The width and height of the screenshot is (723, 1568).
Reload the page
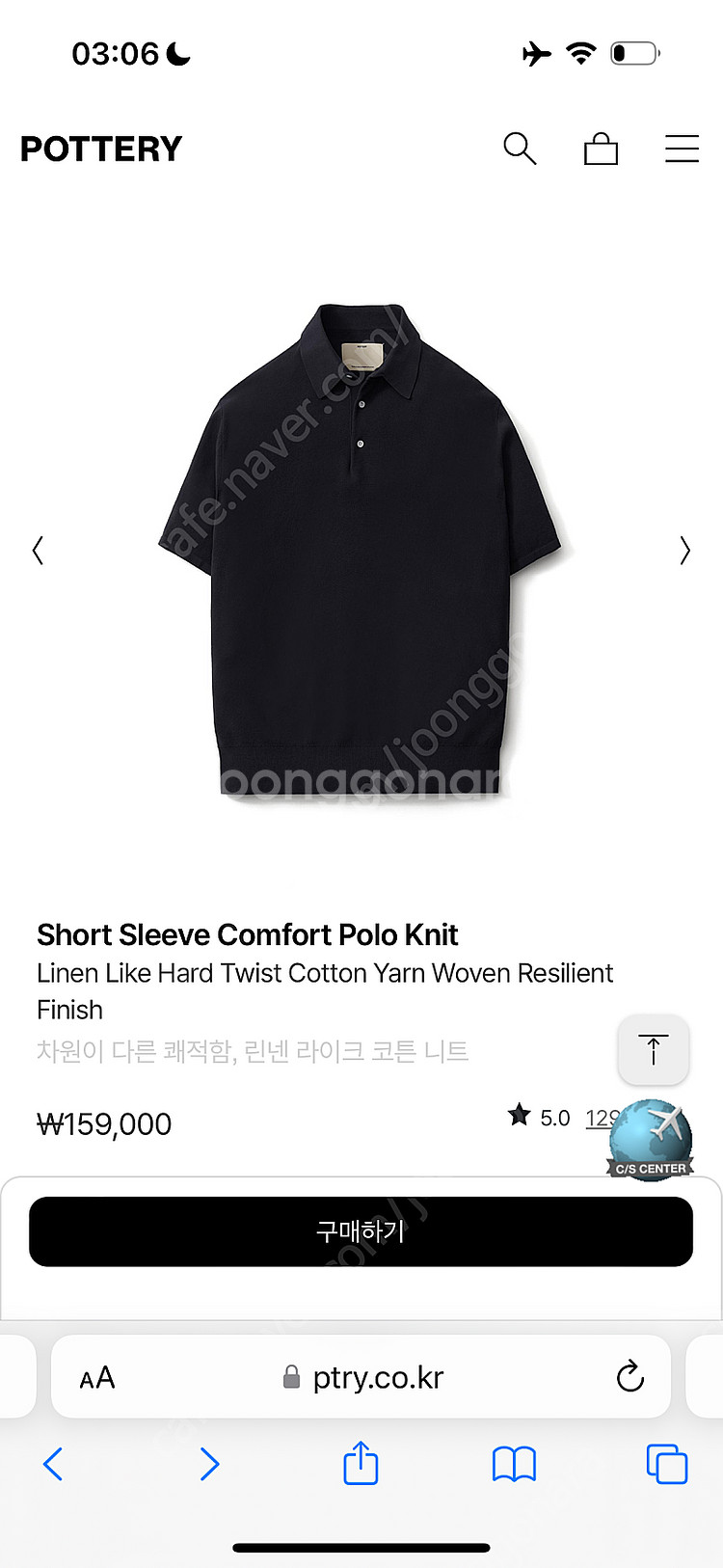pos(629,1377)
